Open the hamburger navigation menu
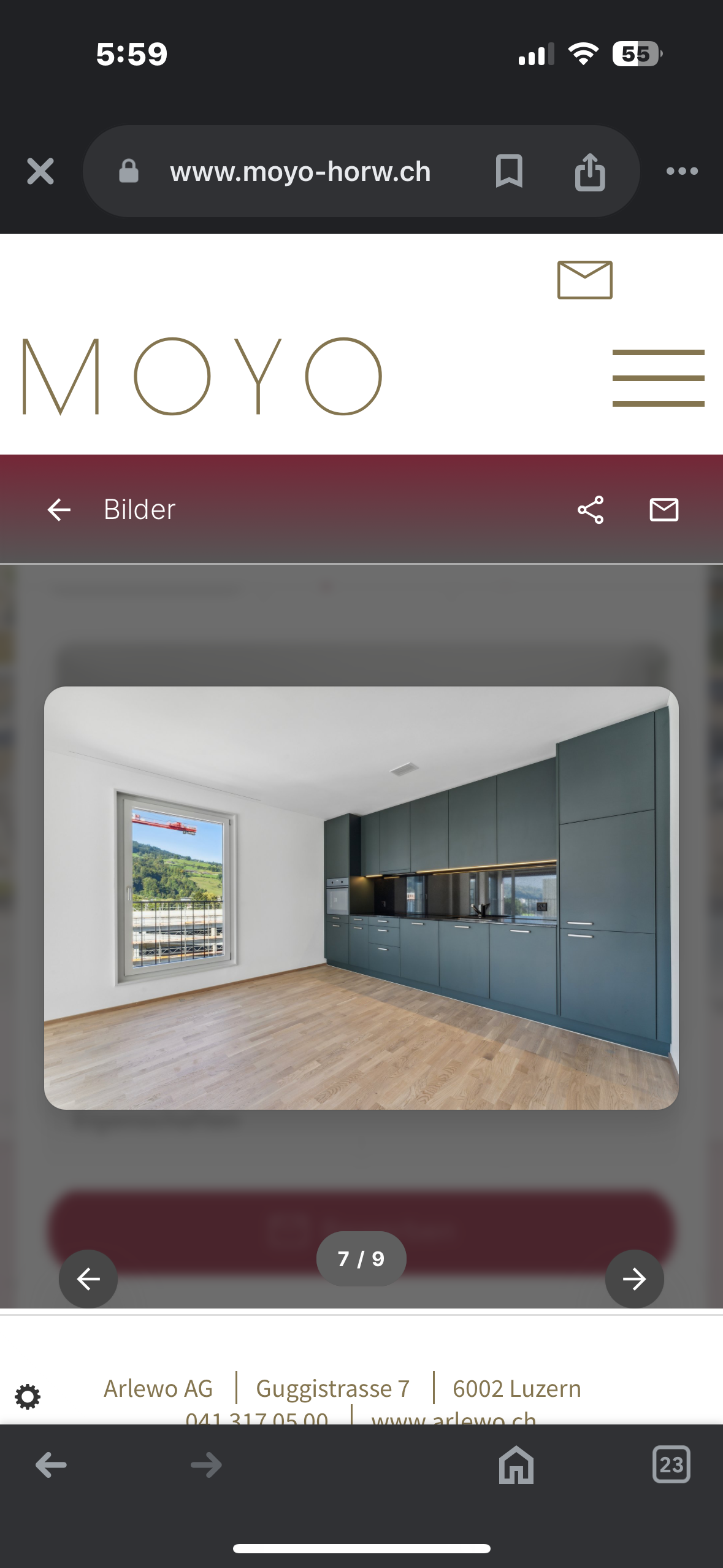The width and height of the screenshot is (723, 1568). coord(658,378)
